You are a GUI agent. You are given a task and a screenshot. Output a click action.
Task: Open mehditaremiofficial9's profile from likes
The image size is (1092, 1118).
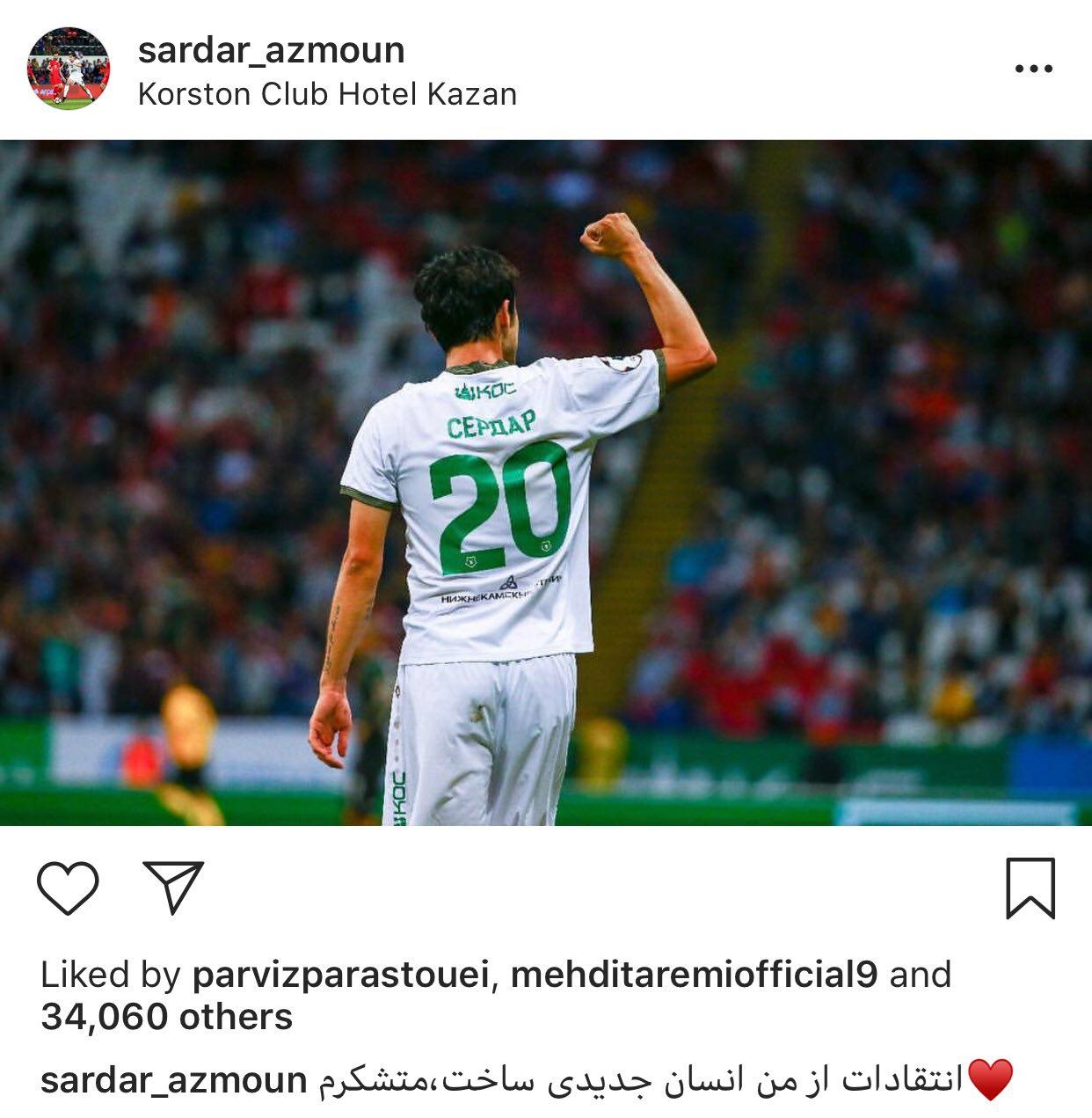694,975
